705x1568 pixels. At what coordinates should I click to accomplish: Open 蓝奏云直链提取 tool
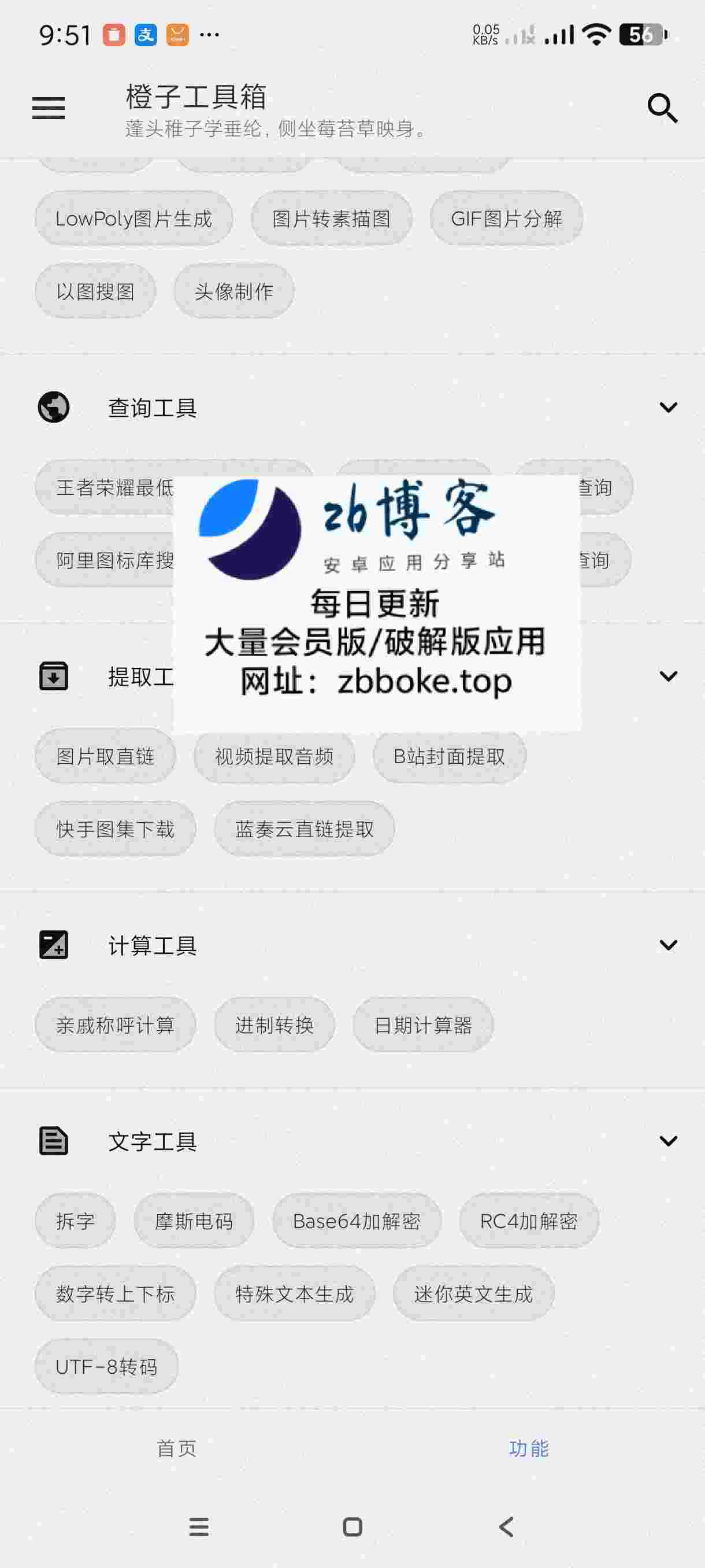(304, 829)
